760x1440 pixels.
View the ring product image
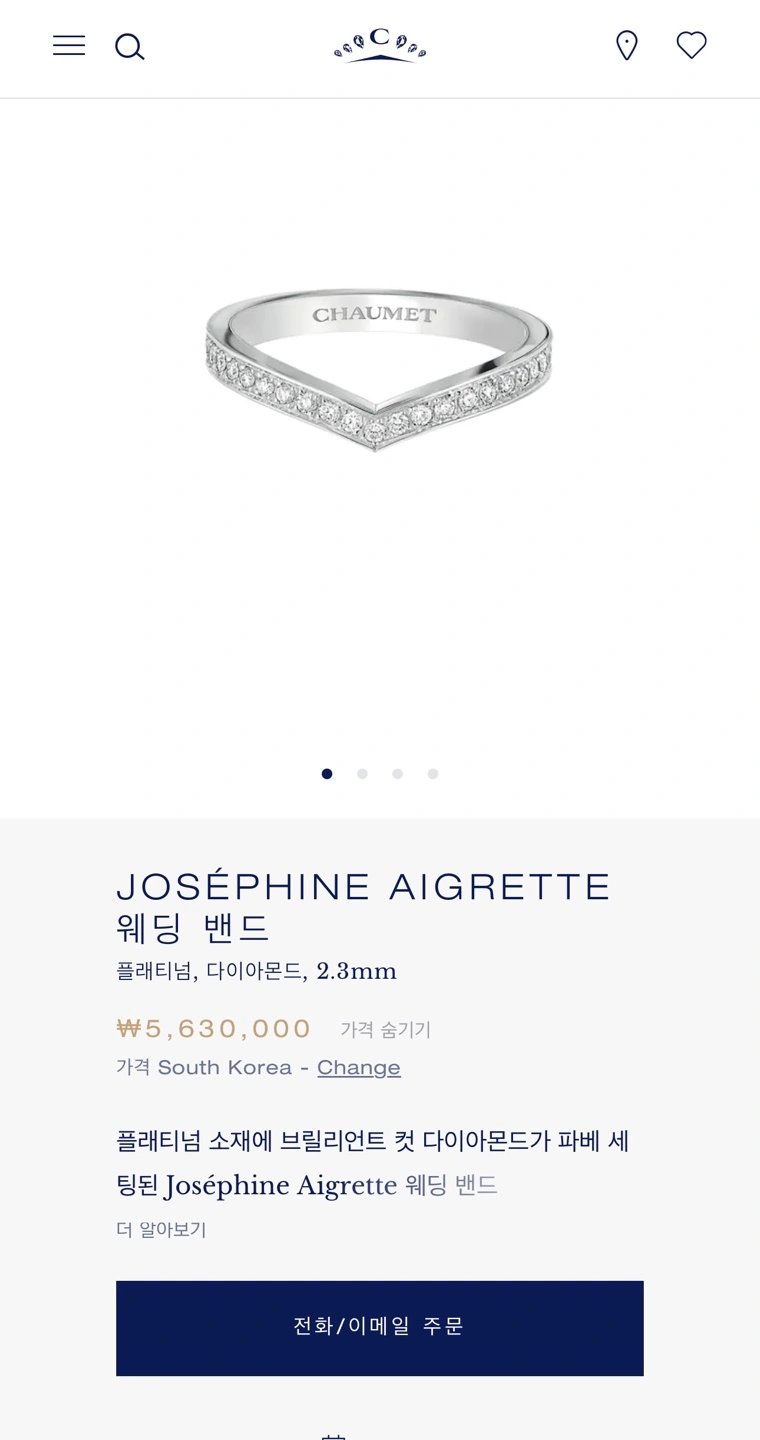click(x=379, y=370)
